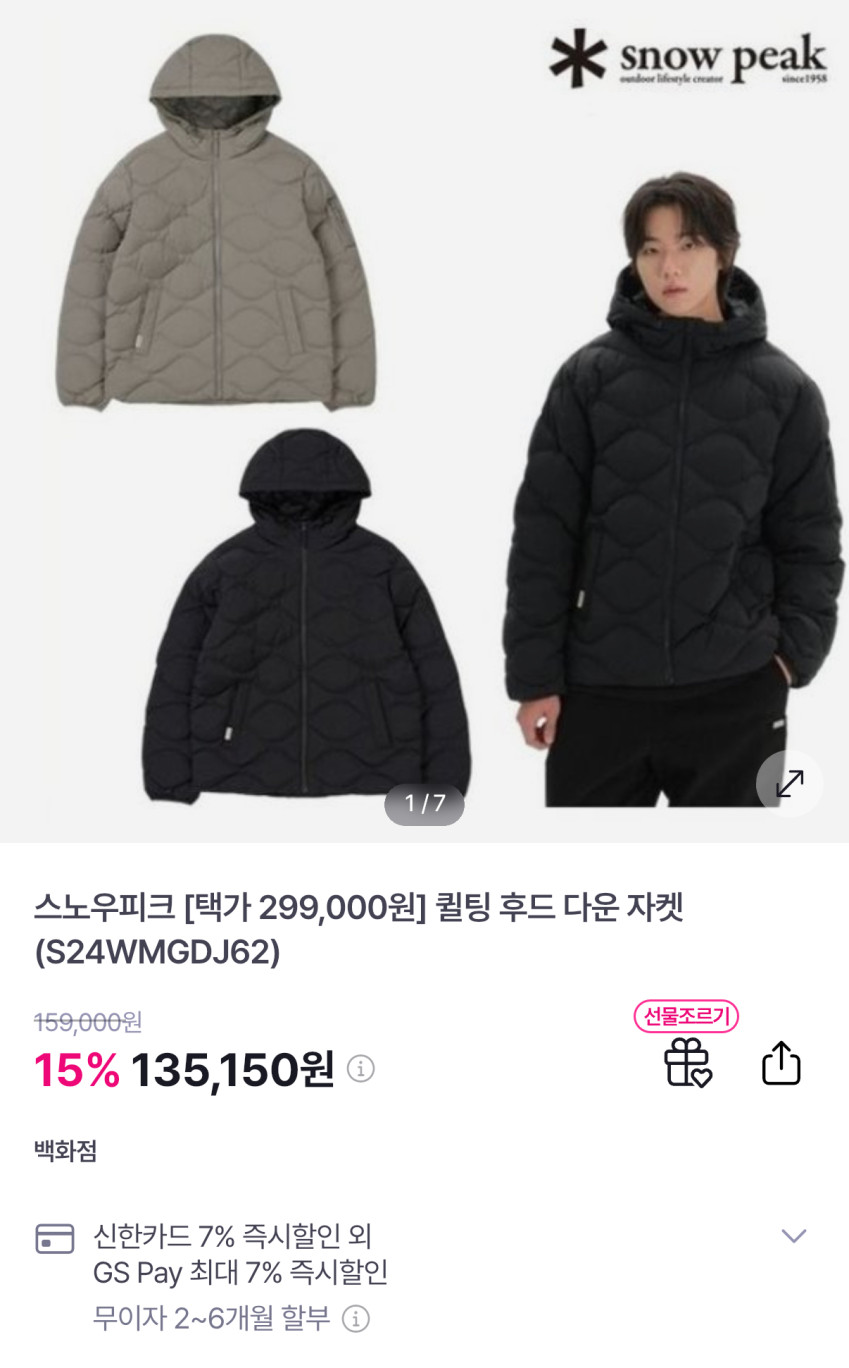849x1368 pixels.
Task: Expand the 신한카드 discount details
Action: coord(793,1236)
